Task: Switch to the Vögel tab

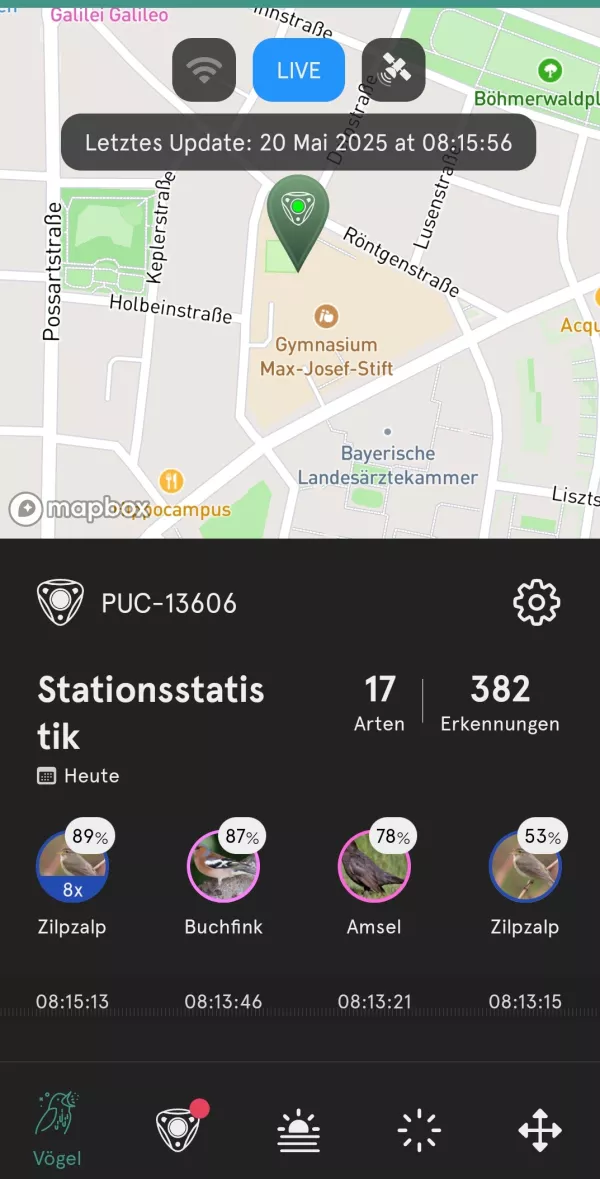Action: (x=57, y=1130)
